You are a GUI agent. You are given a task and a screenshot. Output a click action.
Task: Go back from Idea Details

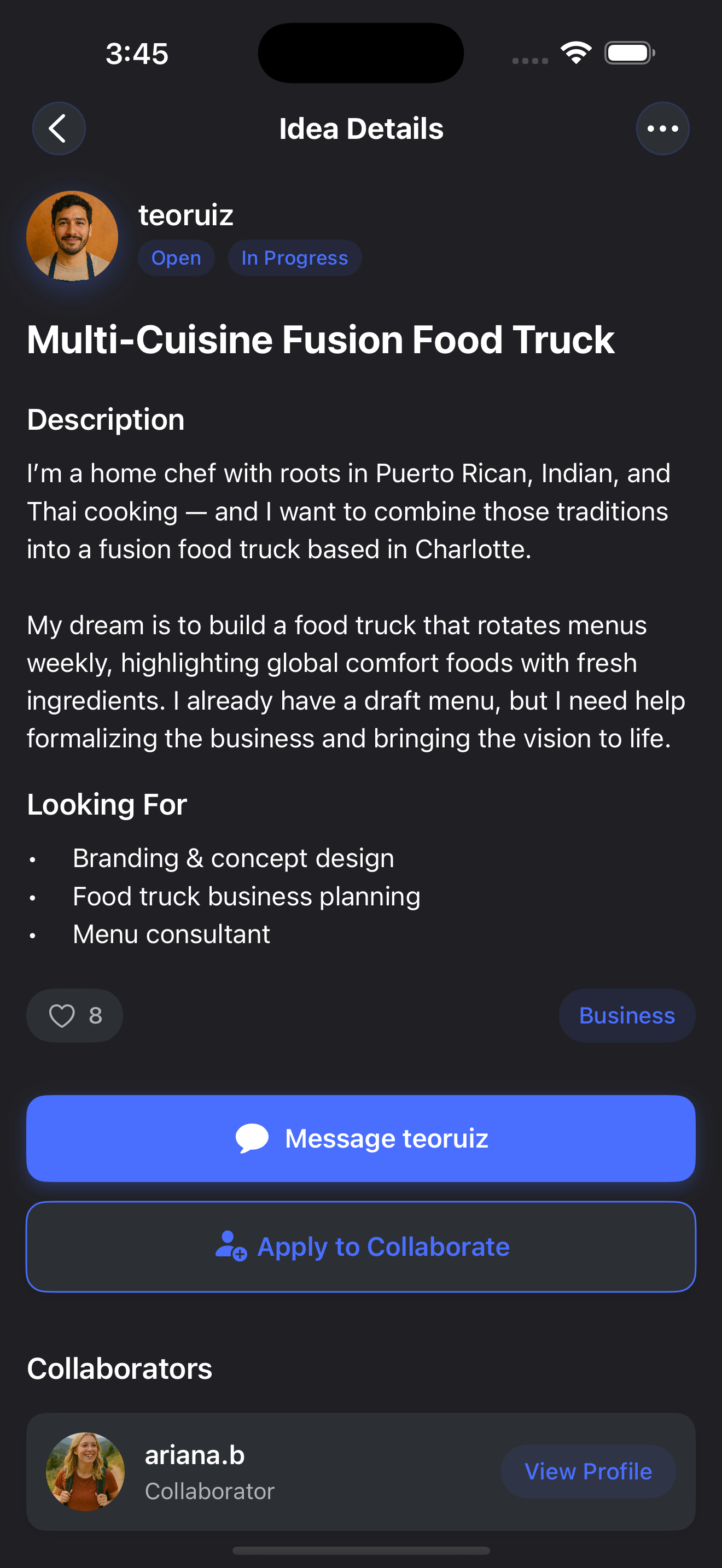(x=59, y=128)
